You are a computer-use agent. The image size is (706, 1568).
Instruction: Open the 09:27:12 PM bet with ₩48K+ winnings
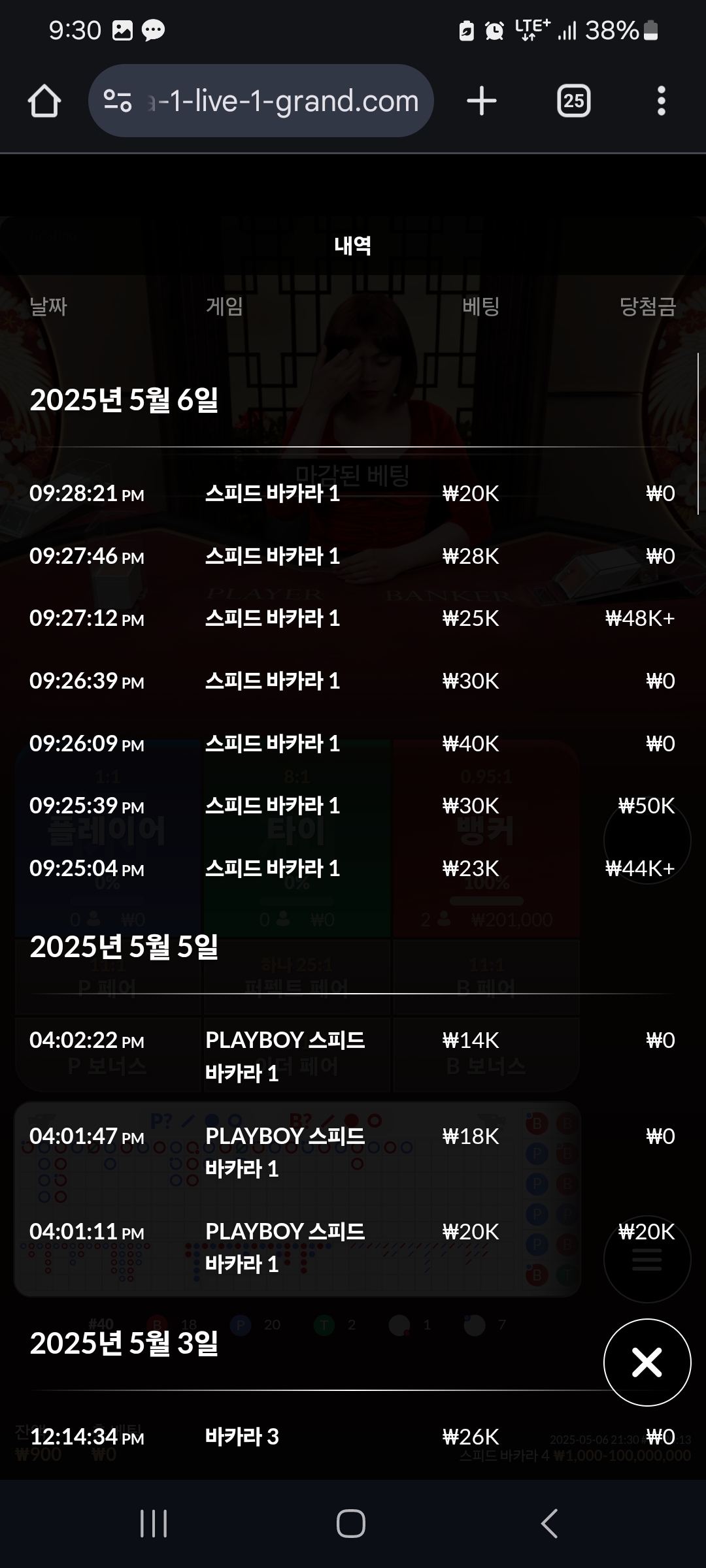pyautogui.click(x=352, y=618)
